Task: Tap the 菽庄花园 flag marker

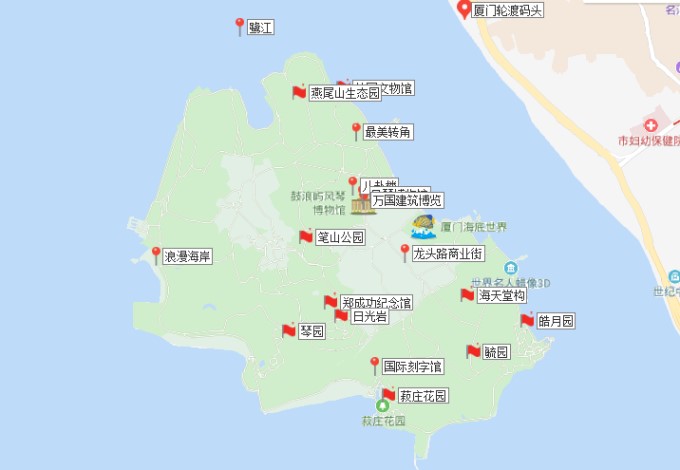Action: coord(389,395)
